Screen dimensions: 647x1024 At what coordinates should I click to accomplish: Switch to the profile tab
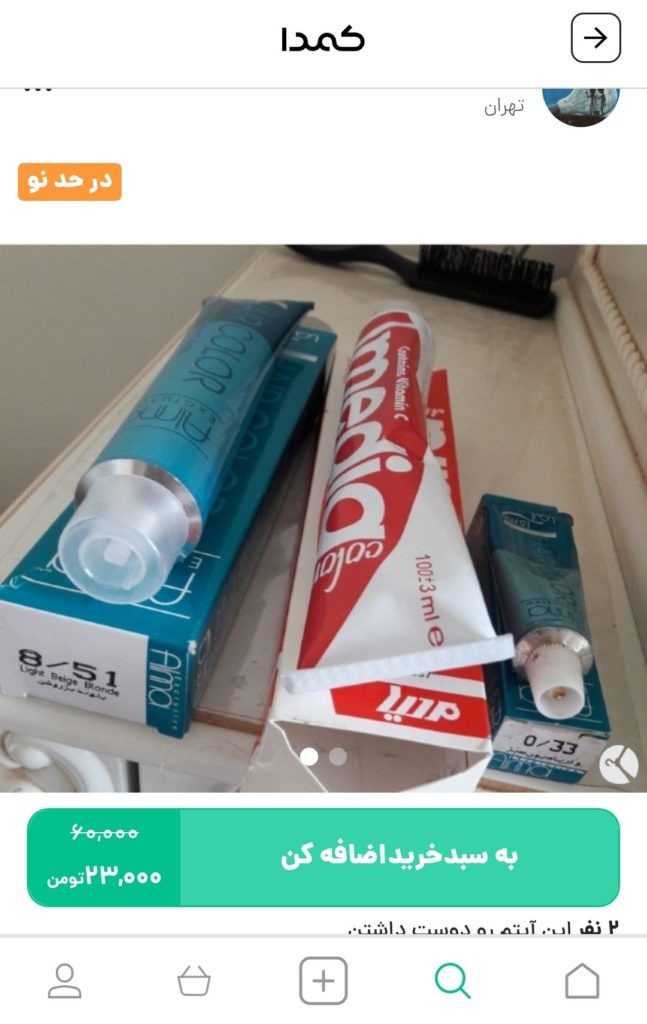point(65,981)
